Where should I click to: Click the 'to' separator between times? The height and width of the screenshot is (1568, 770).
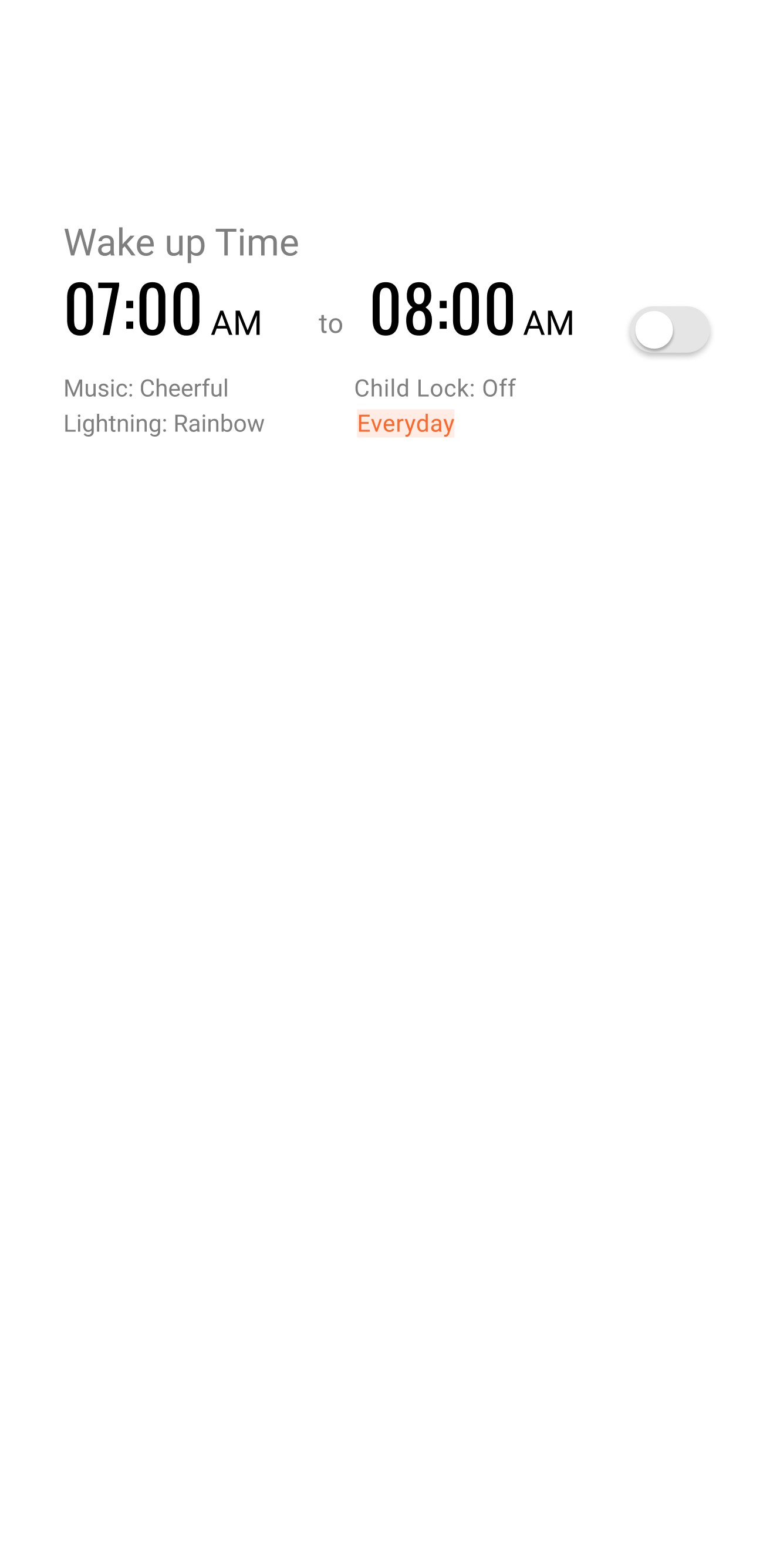[332, 323]
